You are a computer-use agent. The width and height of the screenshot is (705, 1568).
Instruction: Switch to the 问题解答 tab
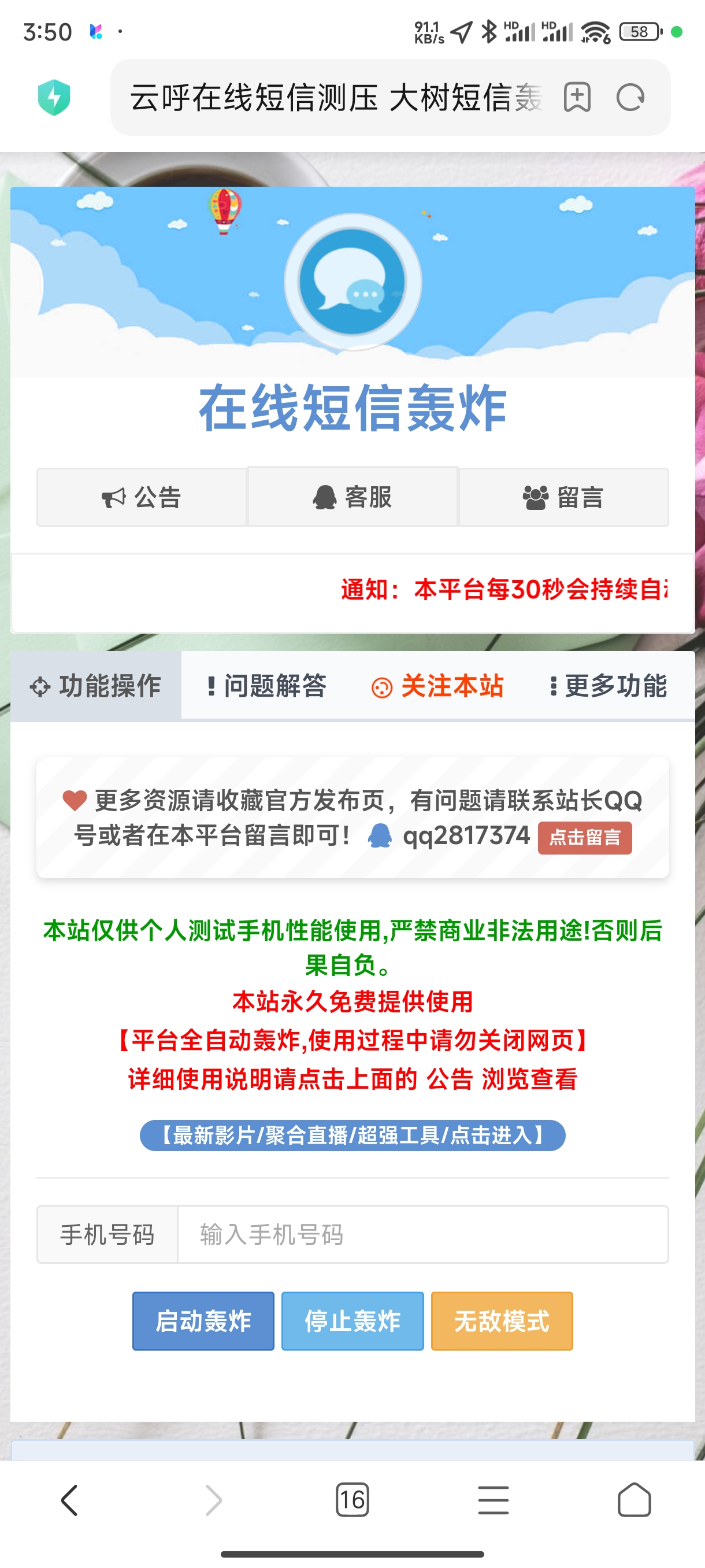(266, 686)
